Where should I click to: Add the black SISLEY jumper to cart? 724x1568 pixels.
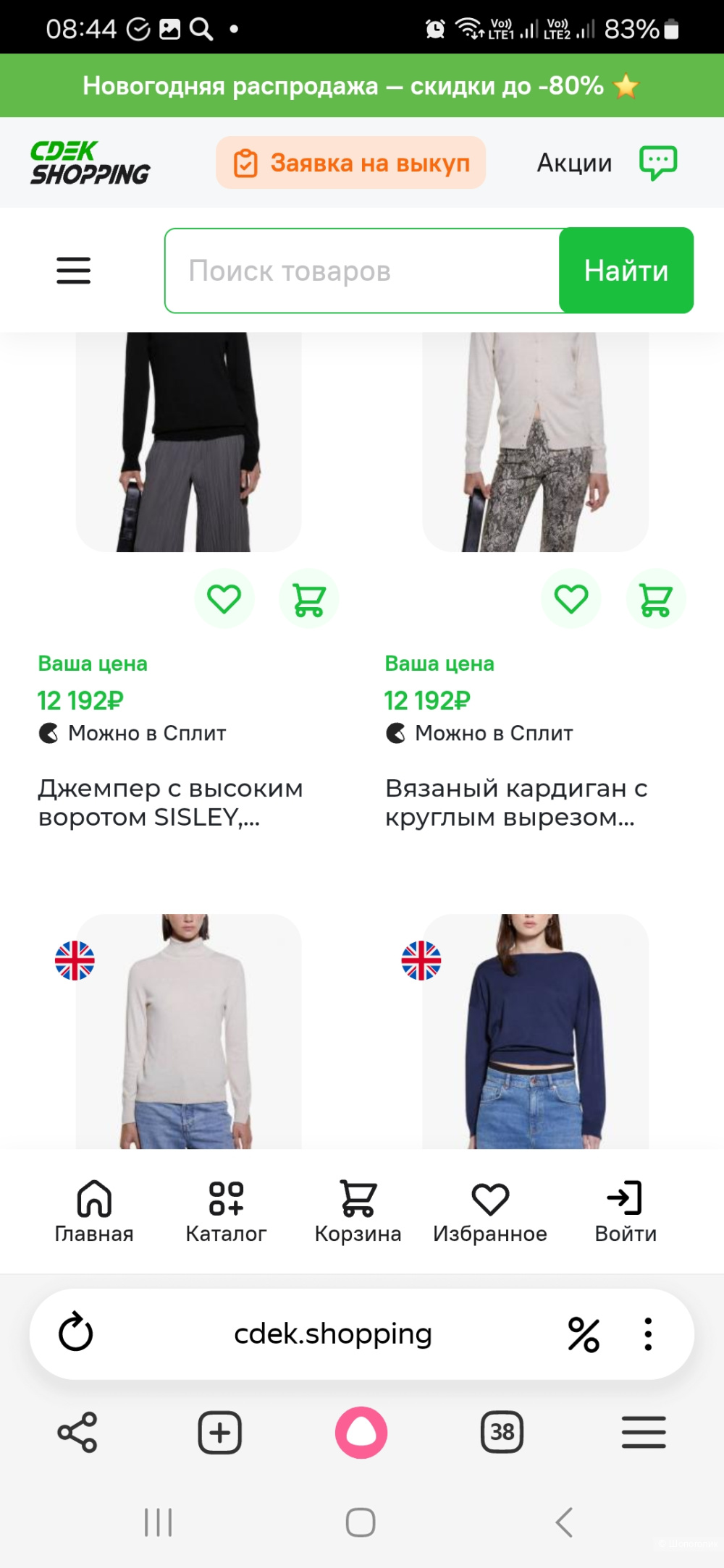[308, 598]
